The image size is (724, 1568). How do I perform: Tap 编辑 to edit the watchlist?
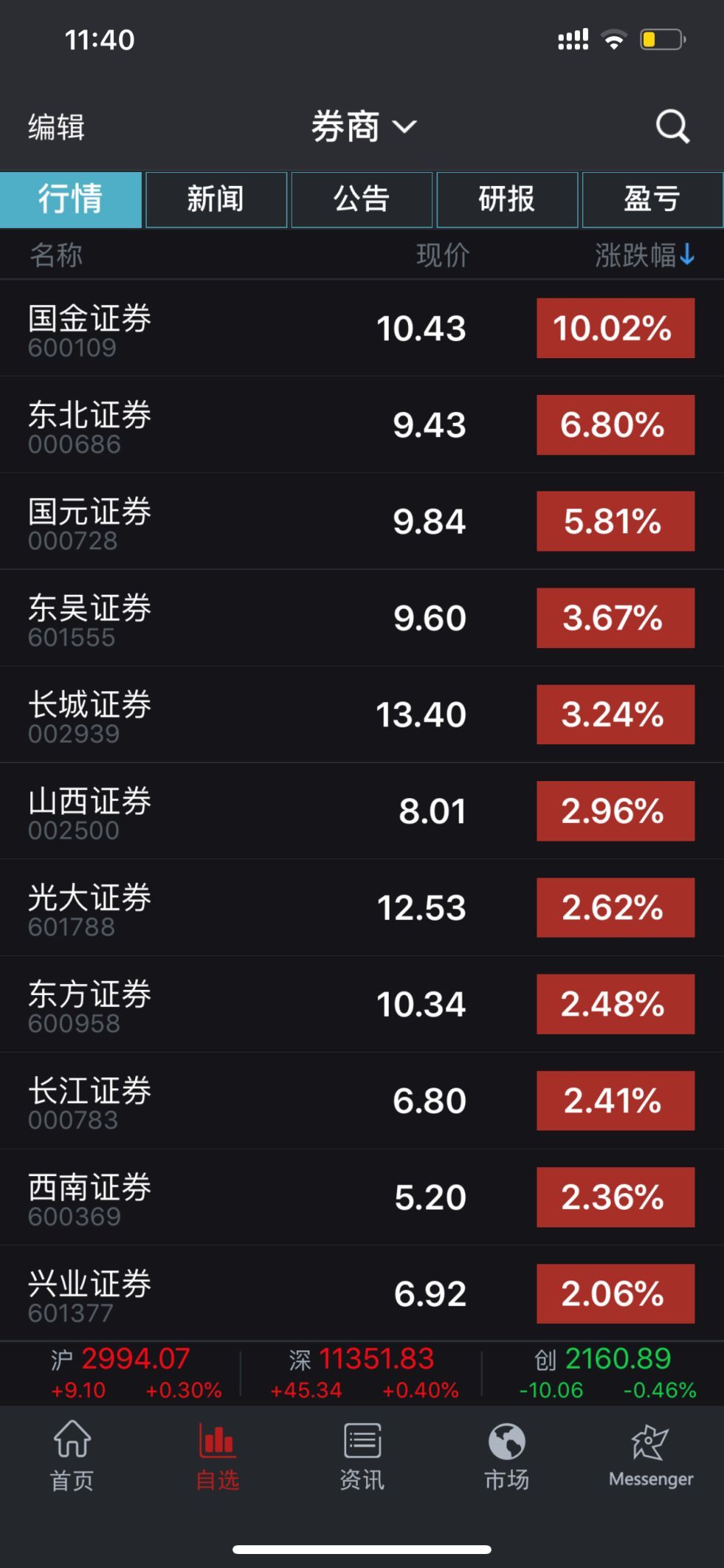(x=57, y=126)
